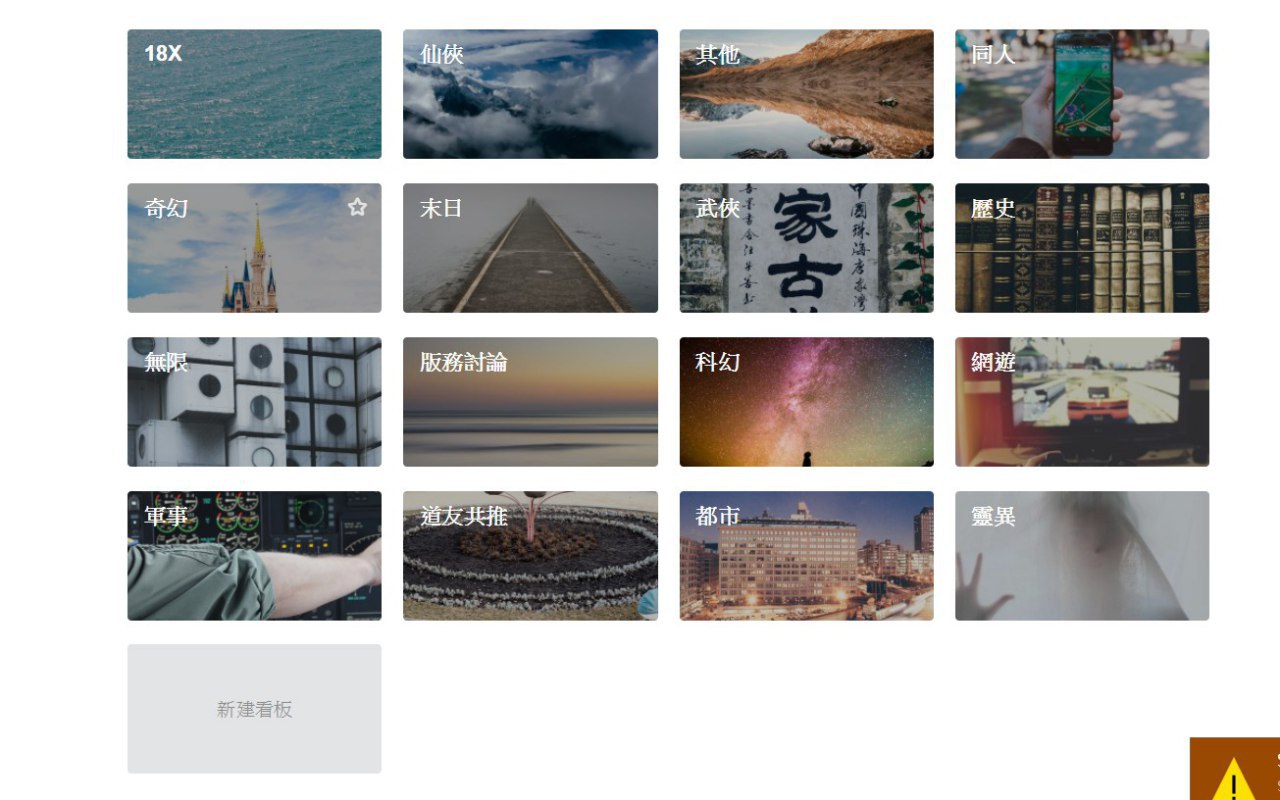Open the 同人 board
The height and width of the screenshot is (800, 1280).
coord(1082,94)
